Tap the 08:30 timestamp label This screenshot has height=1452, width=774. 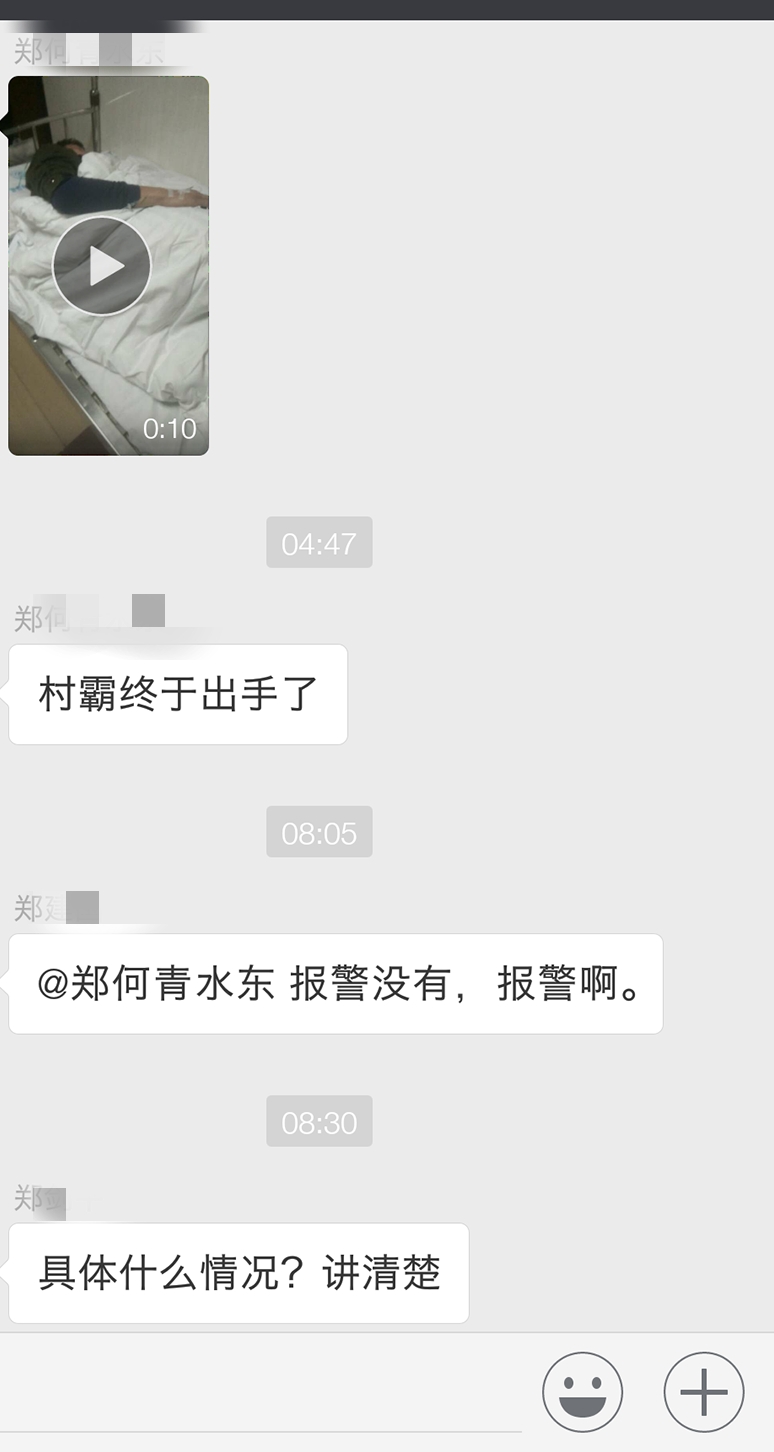[319, 1121]
